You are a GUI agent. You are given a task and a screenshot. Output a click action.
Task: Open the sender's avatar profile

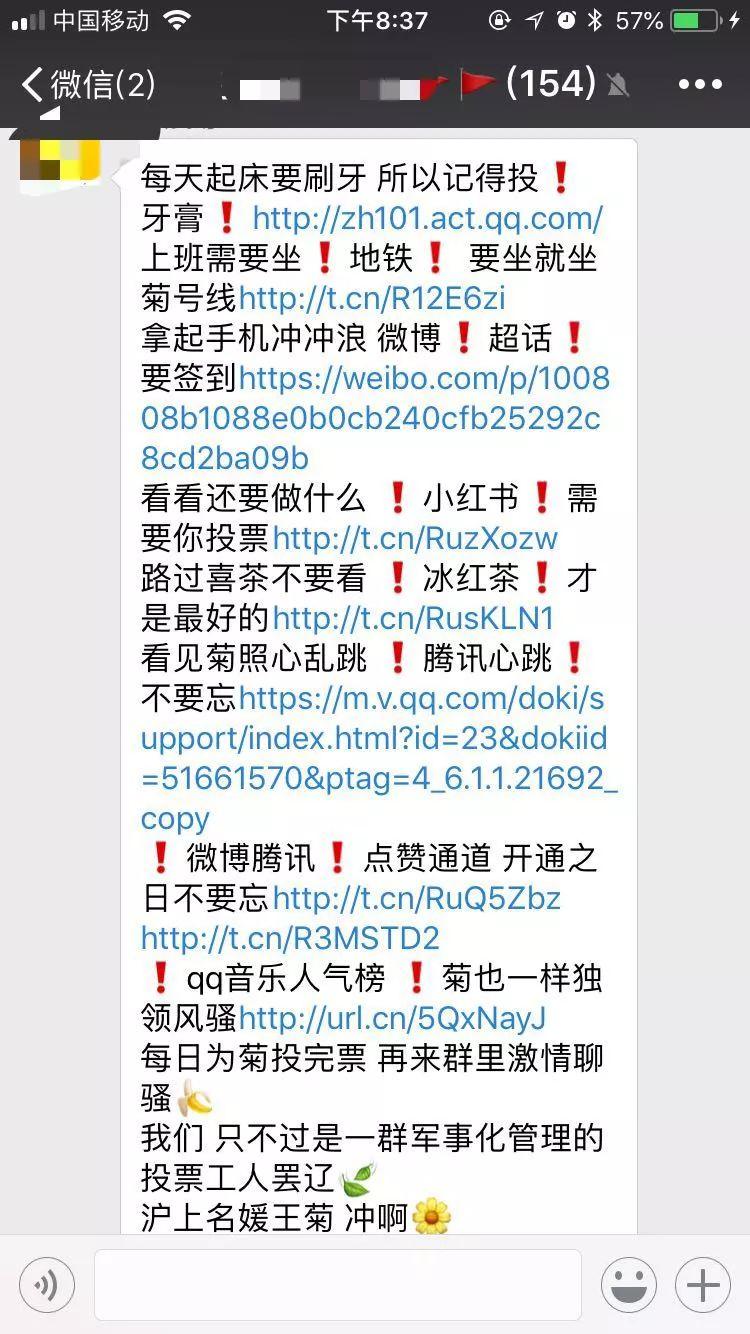(60, 160)
